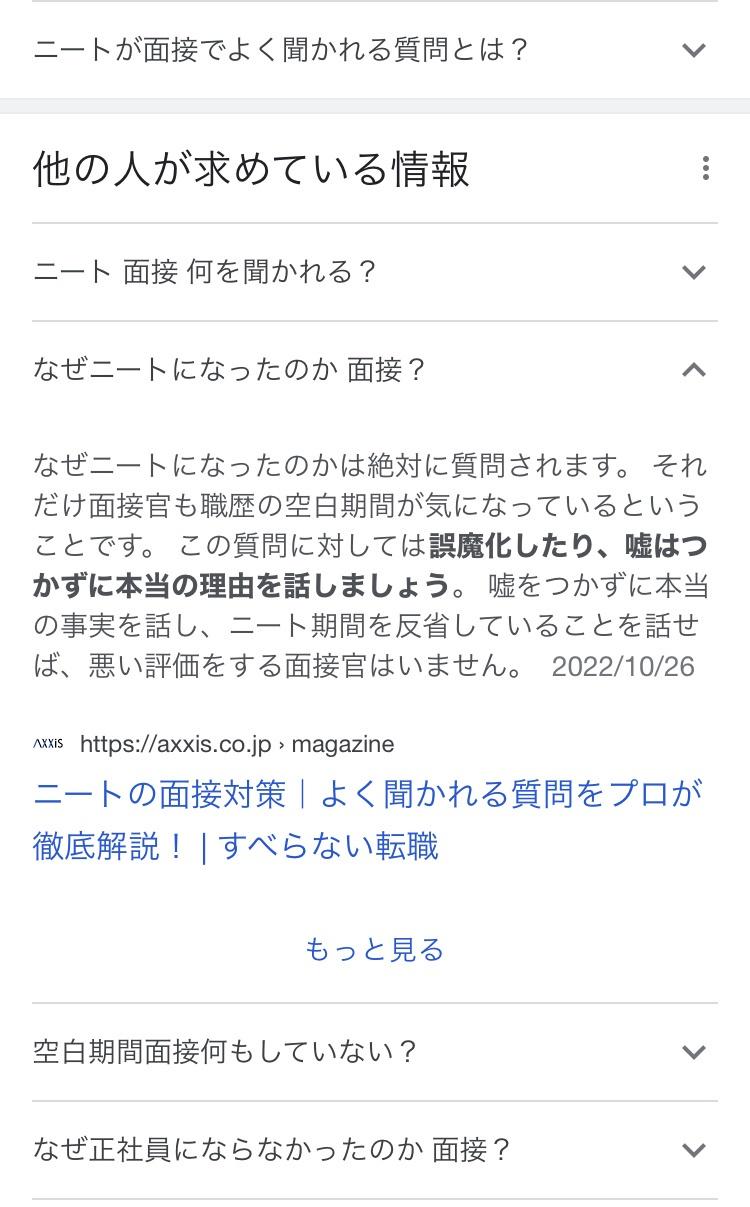Expand the question ニート 面接 何を聞かれる？

375,272
